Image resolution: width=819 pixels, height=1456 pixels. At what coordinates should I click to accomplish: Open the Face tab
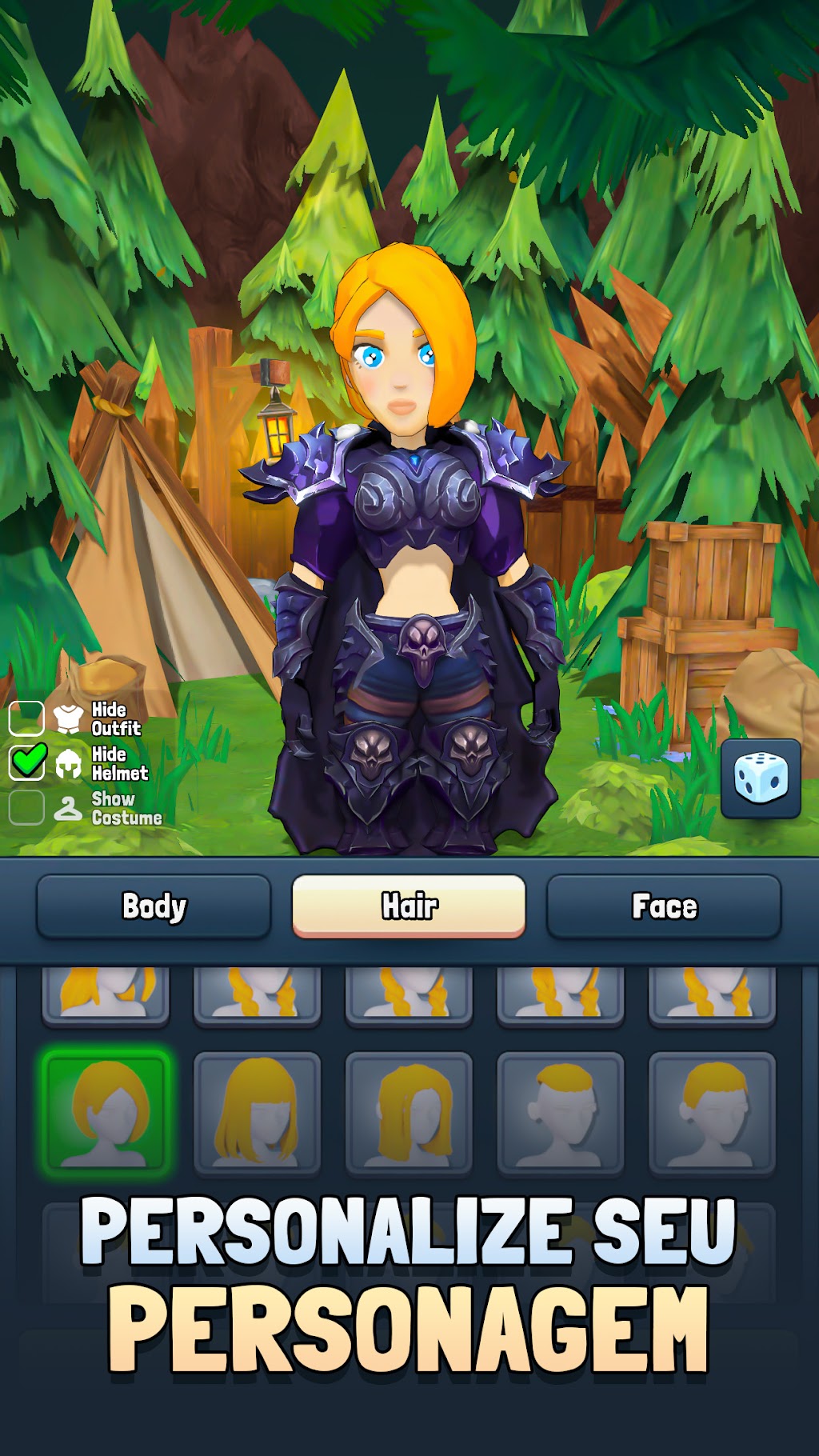(x=664, y=906)
